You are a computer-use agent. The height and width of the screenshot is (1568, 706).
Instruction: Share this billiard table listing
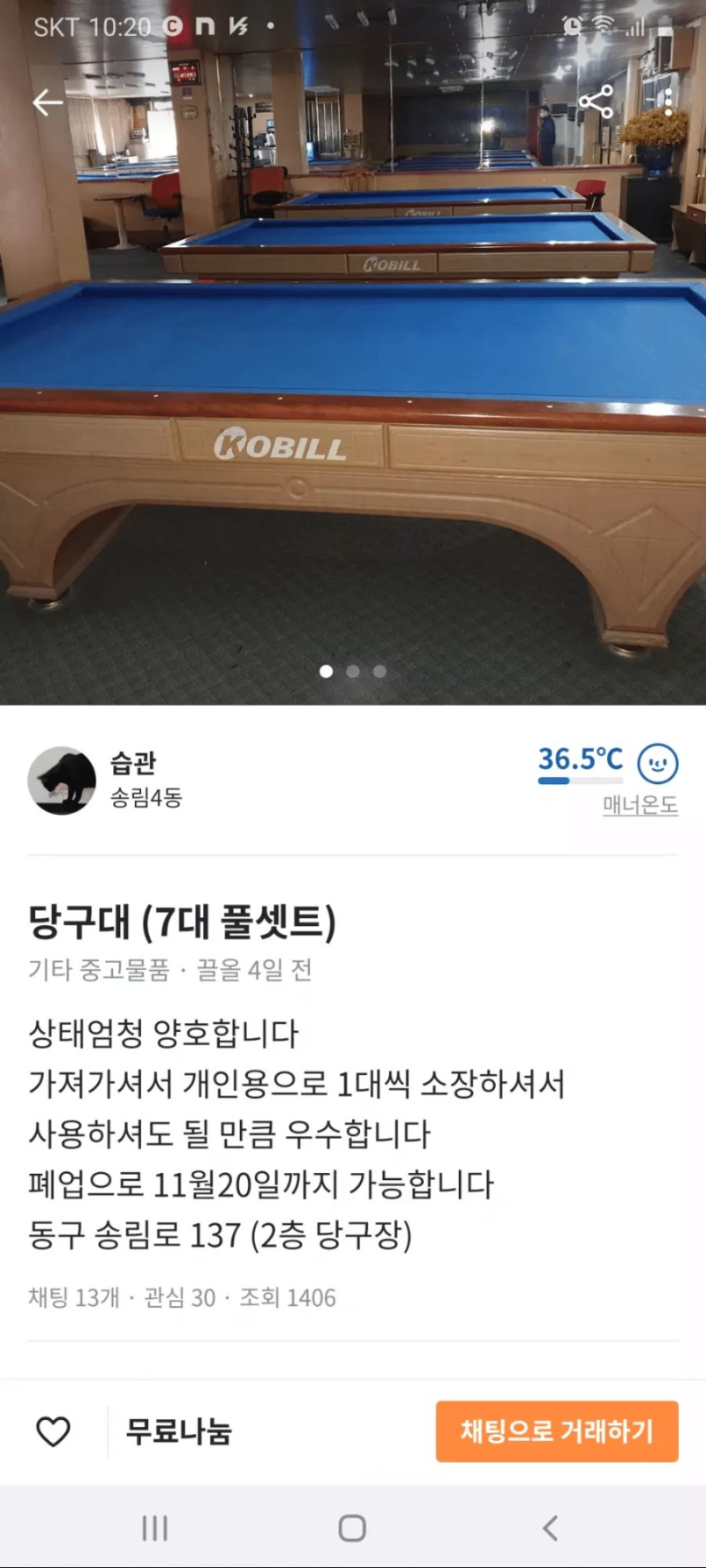(x=596, y=102)
